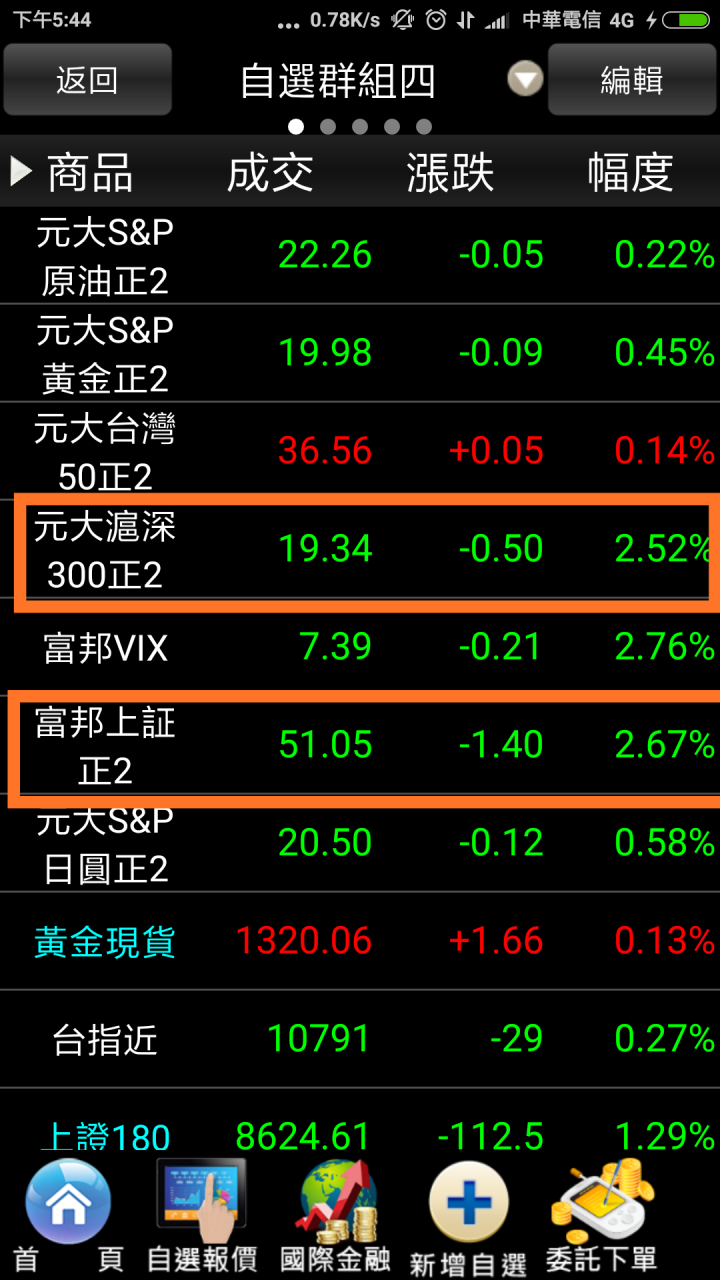Image resolution: width=720 pixels, height=1280 pixels.
Task: Expand the 商品 column arrow
Action: tap(21, 172)
